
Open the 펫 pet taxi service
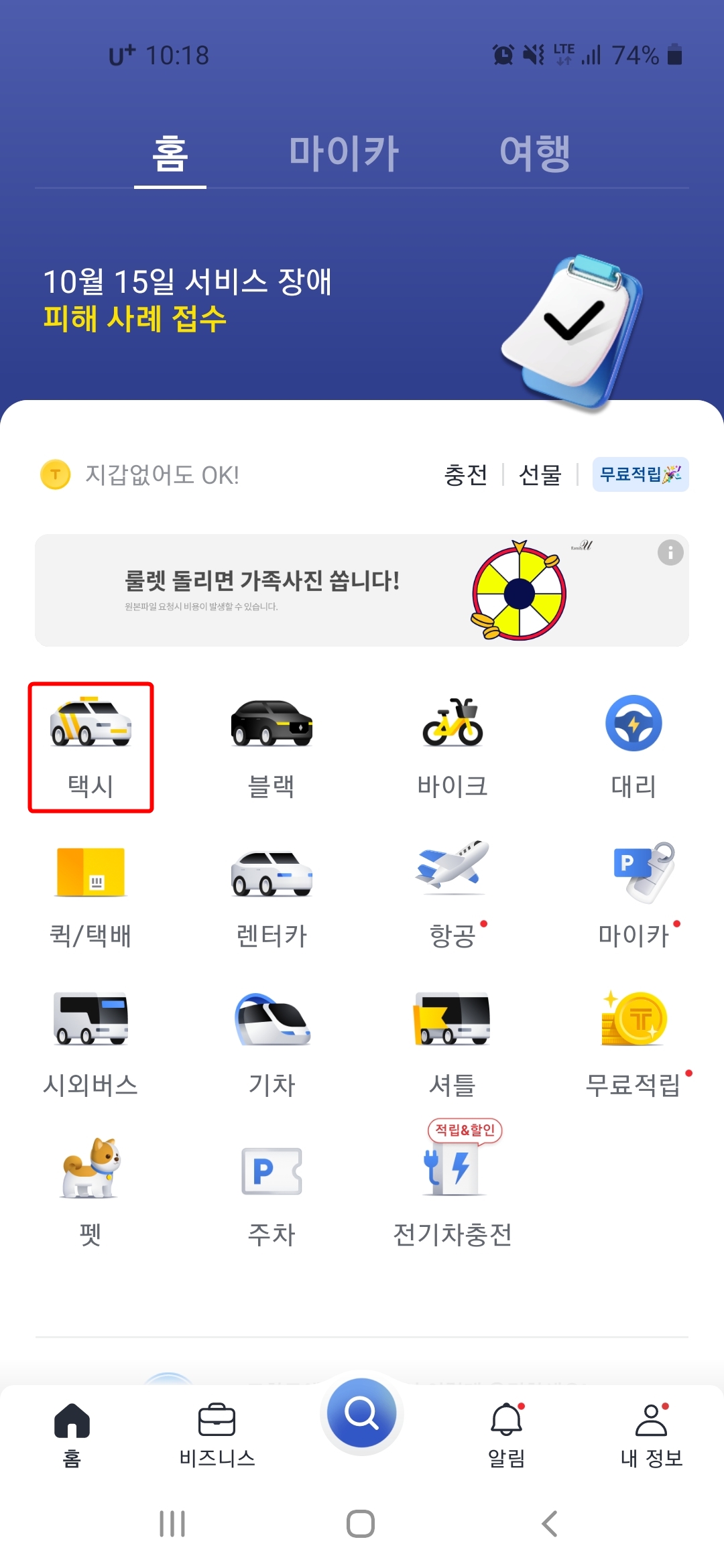(x=90, y=1193)
